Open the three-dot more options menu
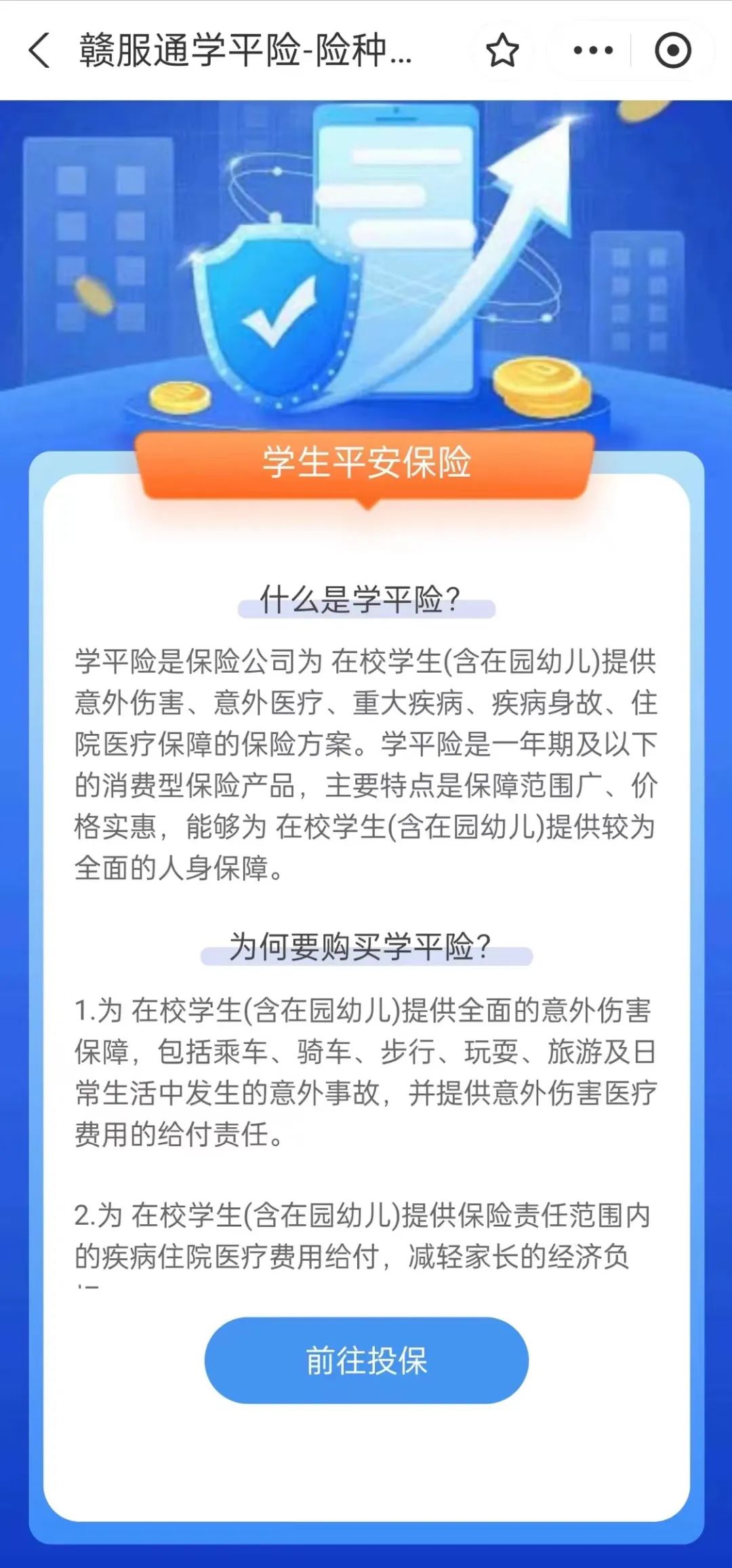This screenshot has width=732, height=1568. tap(592, 50)
